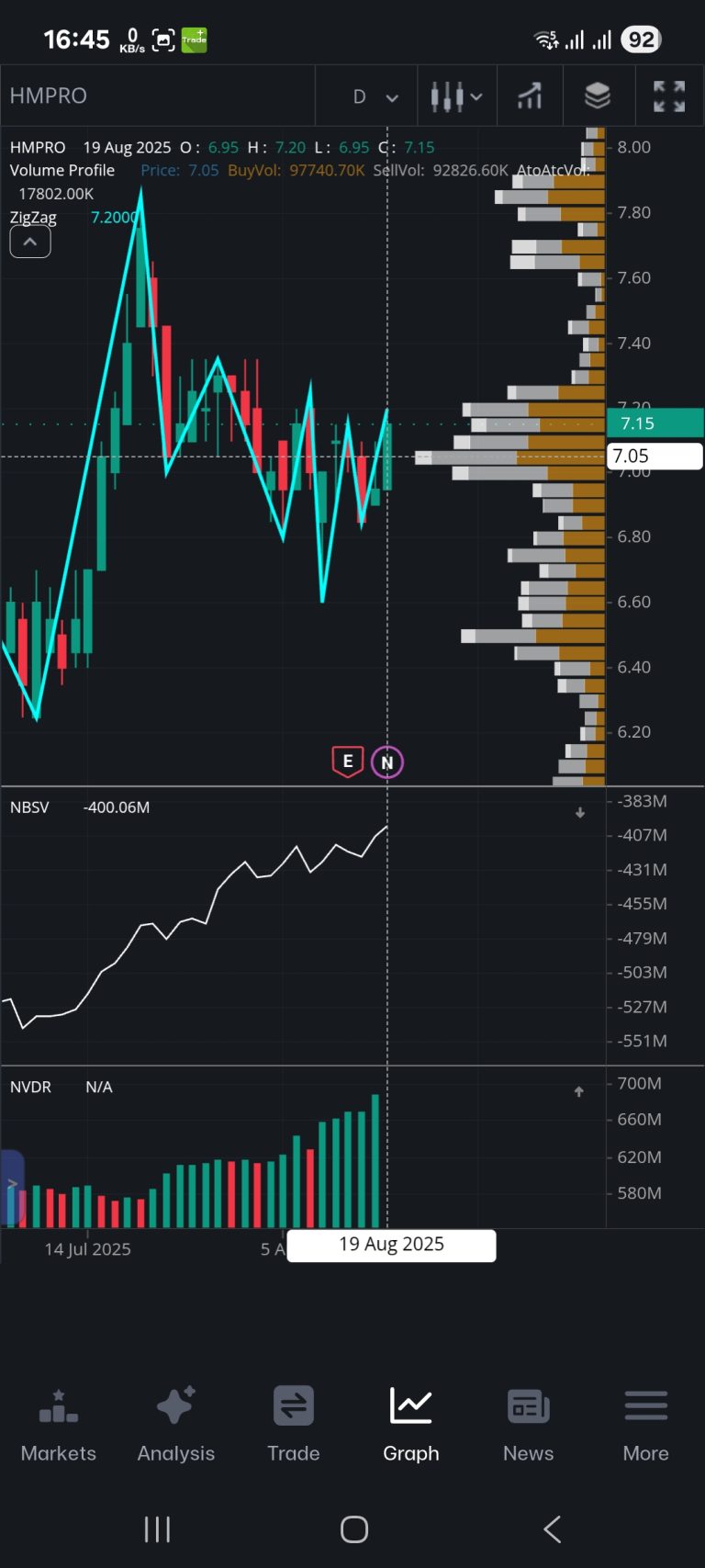The image size is (705, 1568).
Task: Collapse the indicator legend chevron
Action: pos(30,242)
